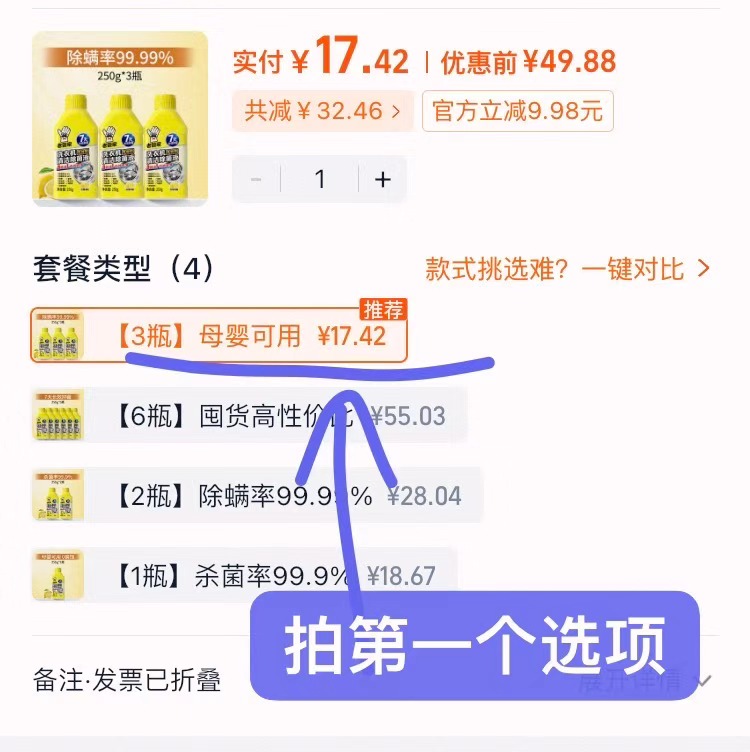Open 款式挑选难?一键对比 comparison link
Screen dimensions: 750x752
567,268
